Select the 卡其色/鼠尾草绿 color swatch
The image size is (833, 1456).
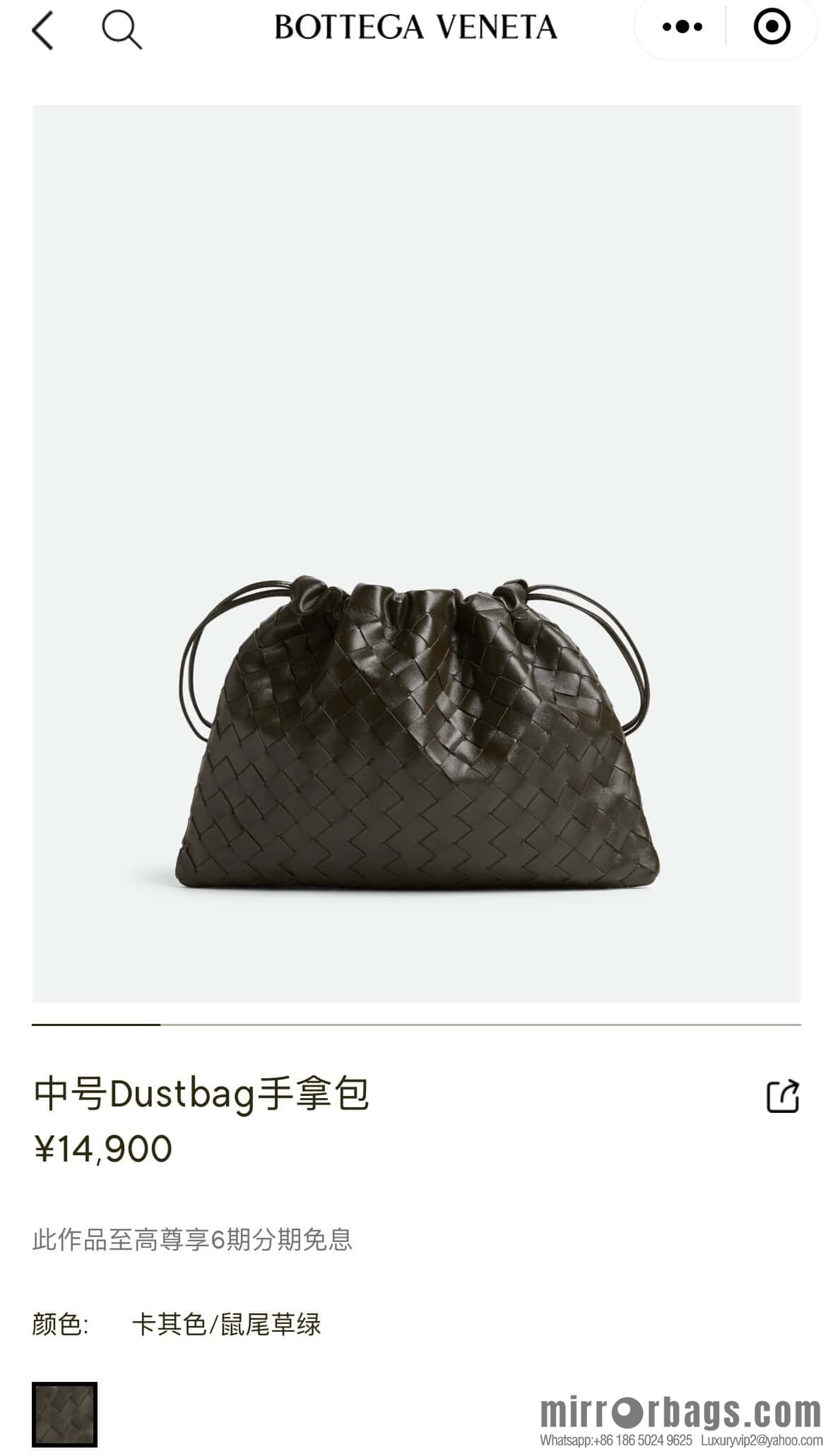click(x=64, y=1414)
